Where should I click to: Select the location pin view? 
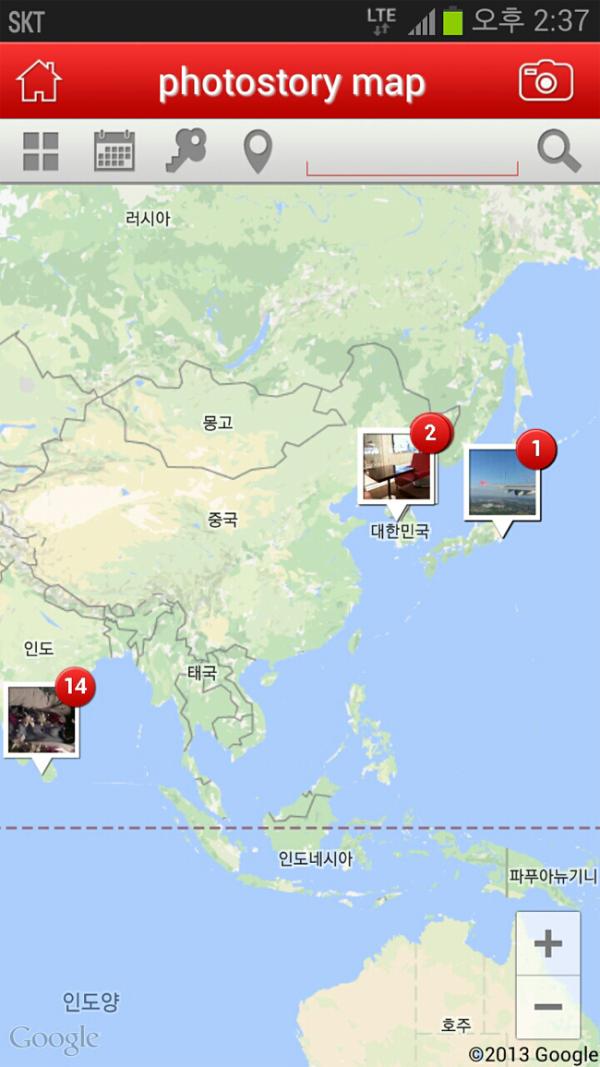pyautogui.click(x=258, y=153)
